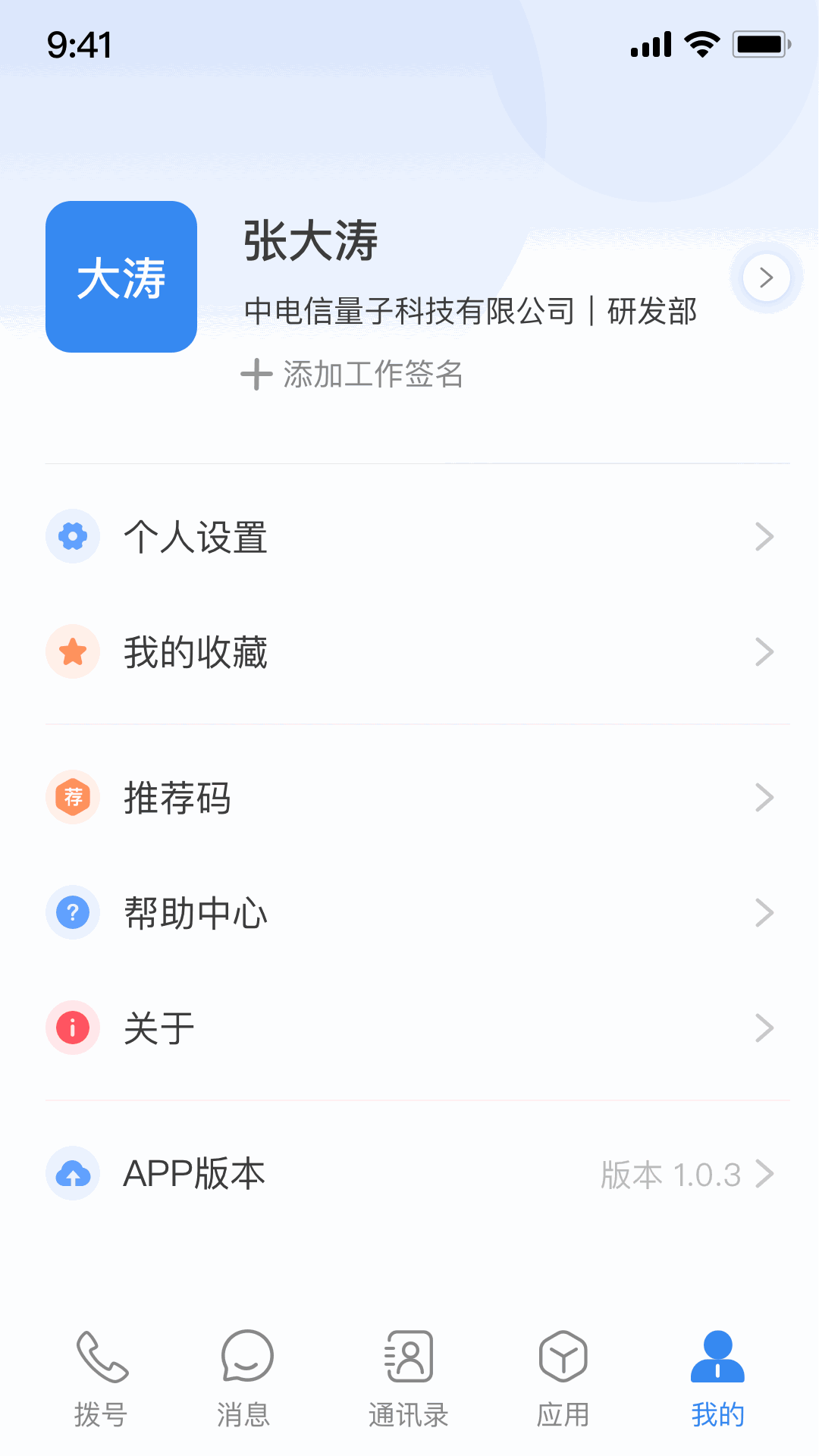The image size is (819, 1456).
Task: Open 我的收藏 favorites row
Action: tap(196, 651)
